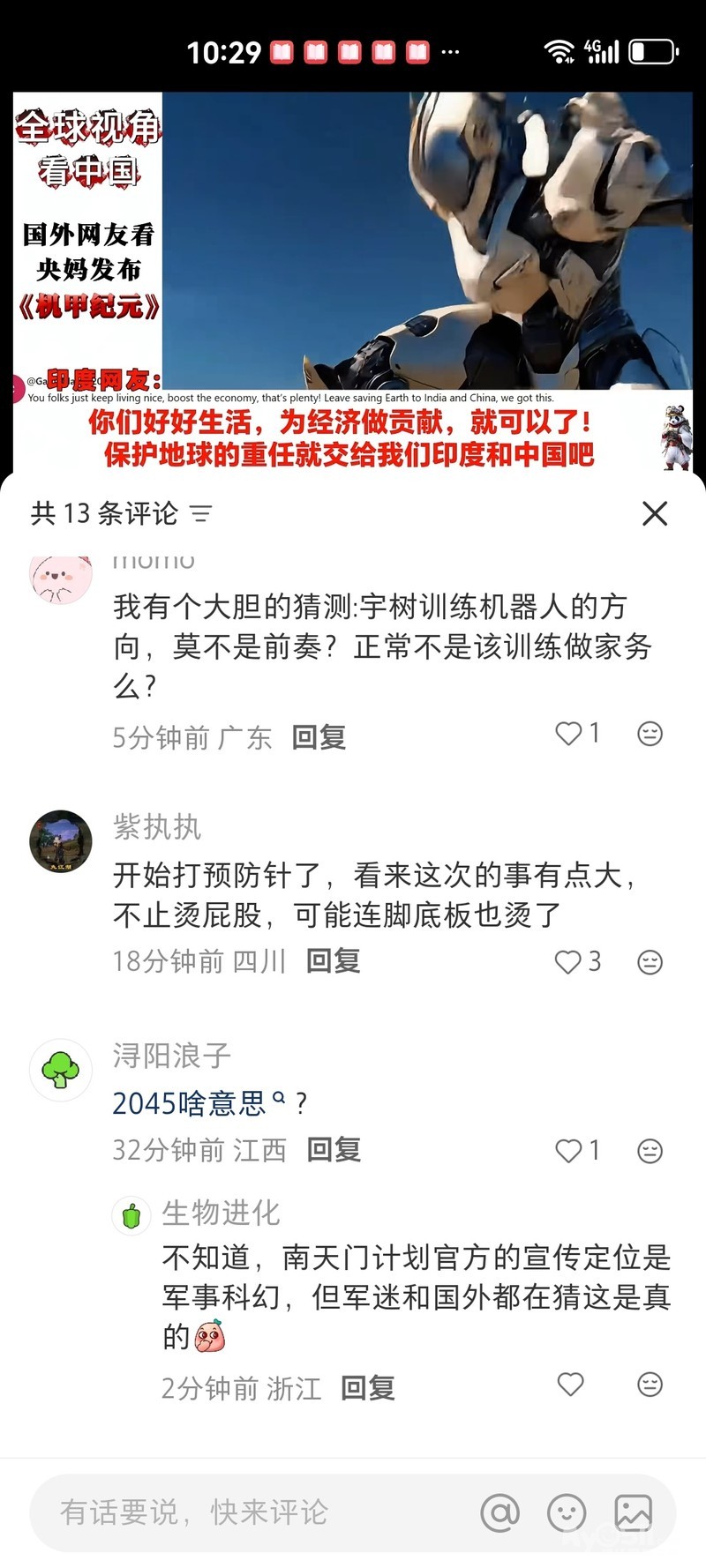Dislike momo's comment with the face icon

tap(650, 734)
